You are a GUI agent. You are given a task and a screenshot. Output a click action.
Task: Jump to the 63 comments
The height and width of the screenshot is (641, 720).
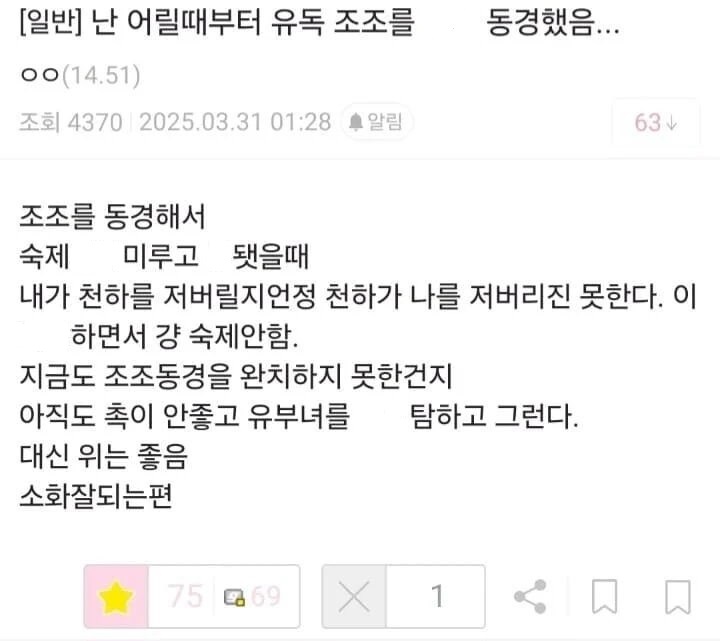(x=655, y=123)
